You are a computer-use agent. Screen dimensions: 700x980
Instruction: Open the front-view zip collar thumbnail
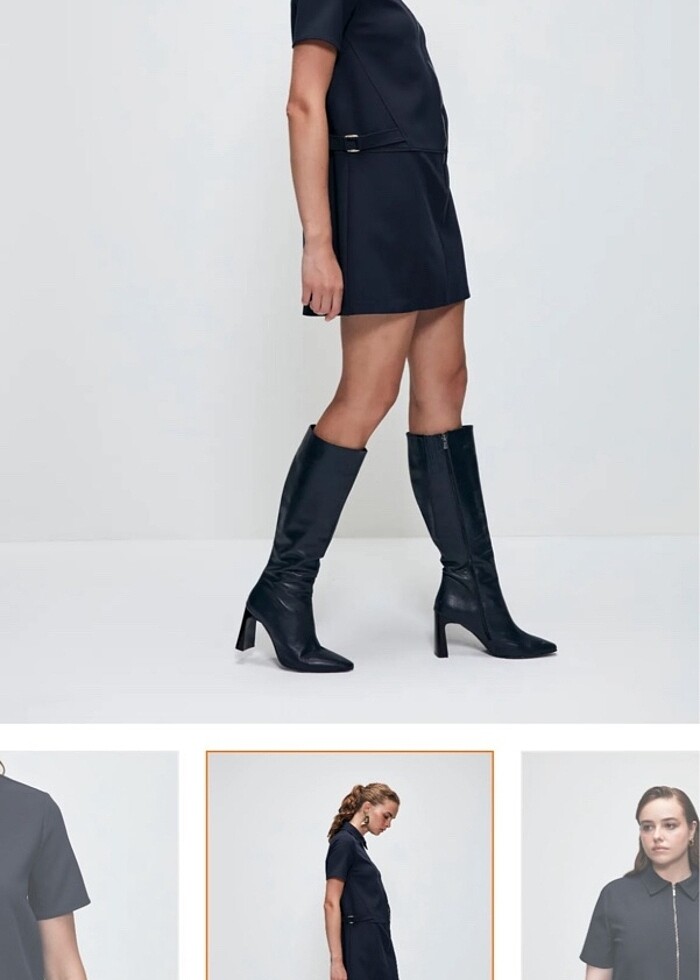(611, 865)
